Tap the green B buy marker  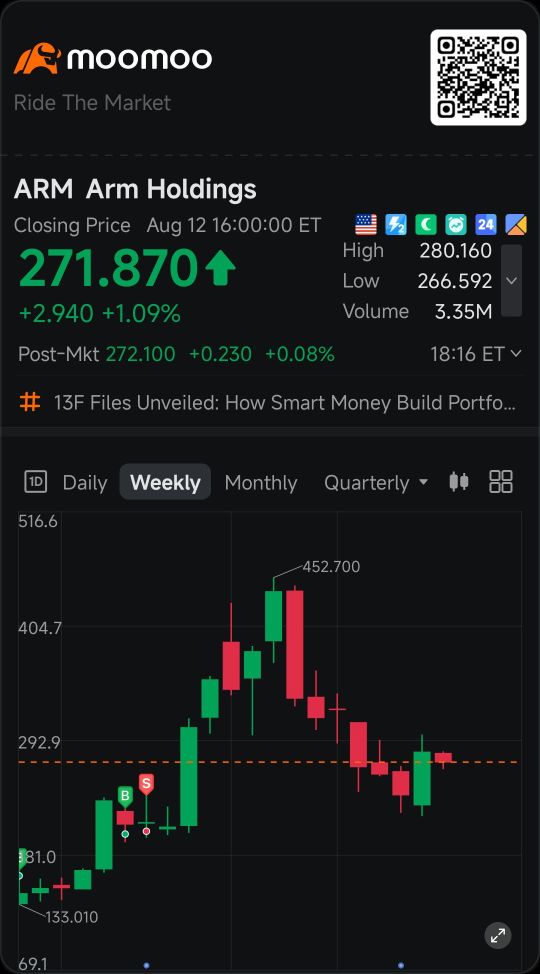[126, 796]
